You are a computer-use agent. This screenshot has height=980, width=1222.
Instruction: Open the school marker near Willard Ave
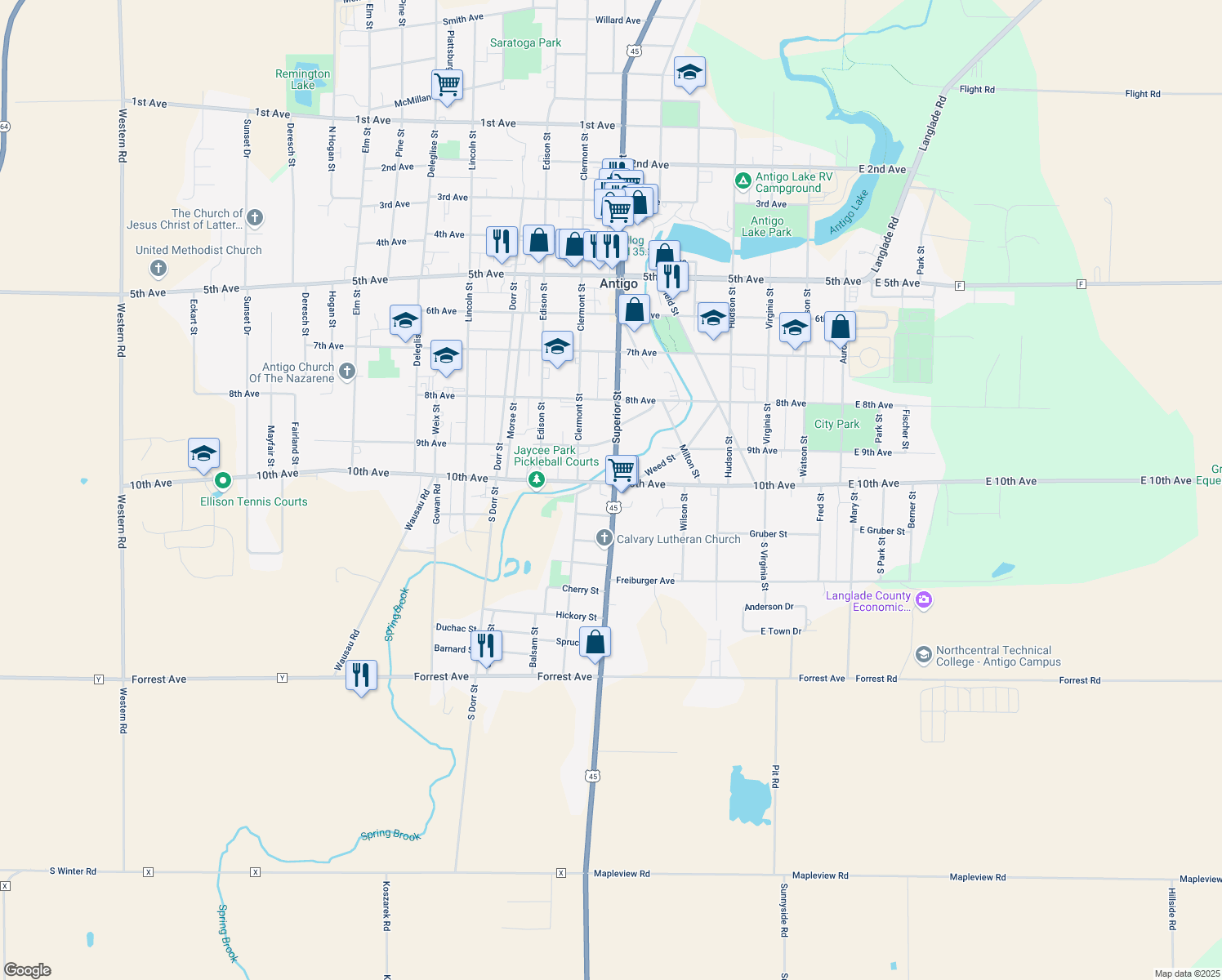pos(689,73)
